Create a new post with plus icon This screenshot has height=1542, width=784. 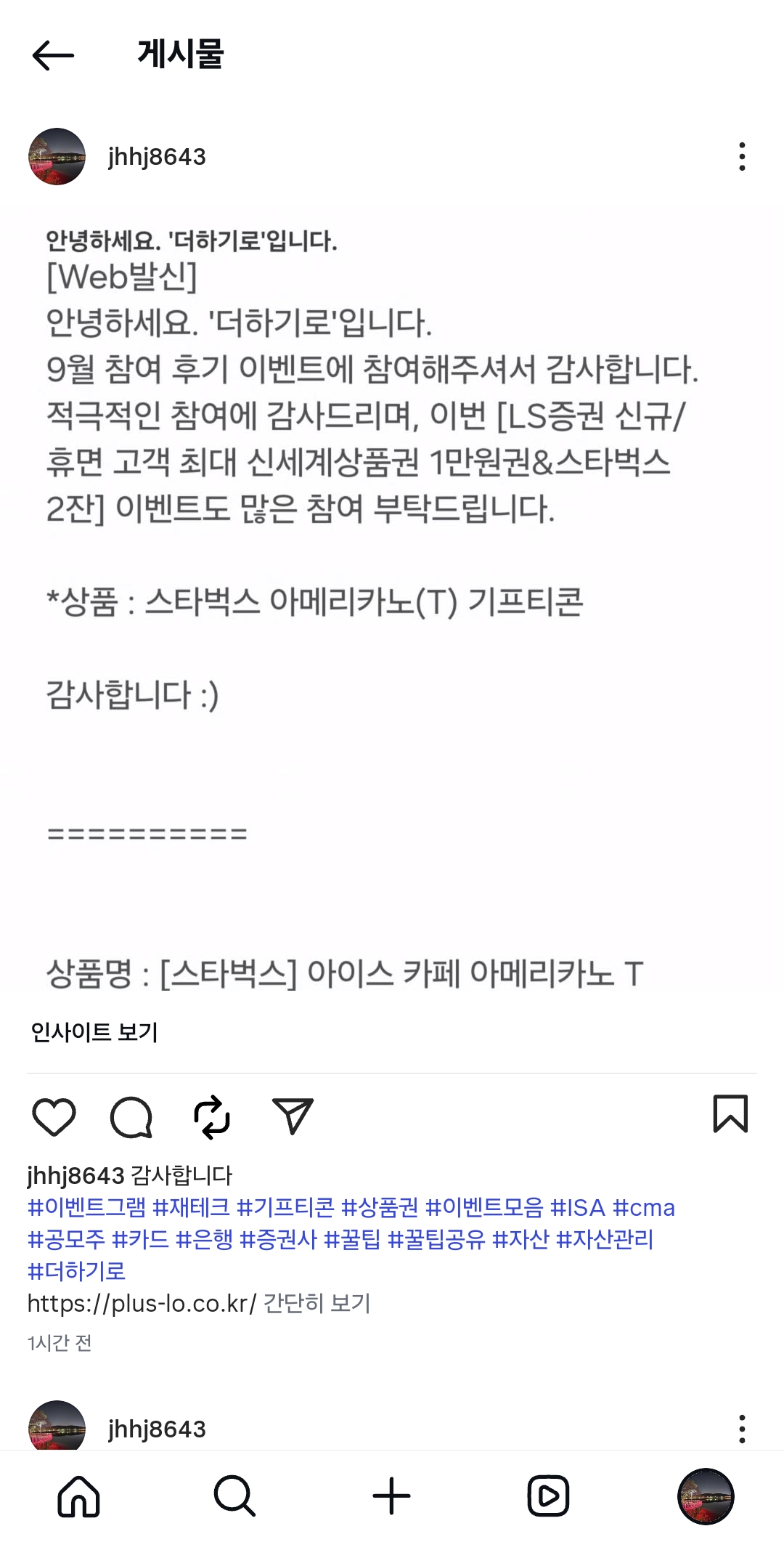pyautogui.click(x=391, y=1496)
